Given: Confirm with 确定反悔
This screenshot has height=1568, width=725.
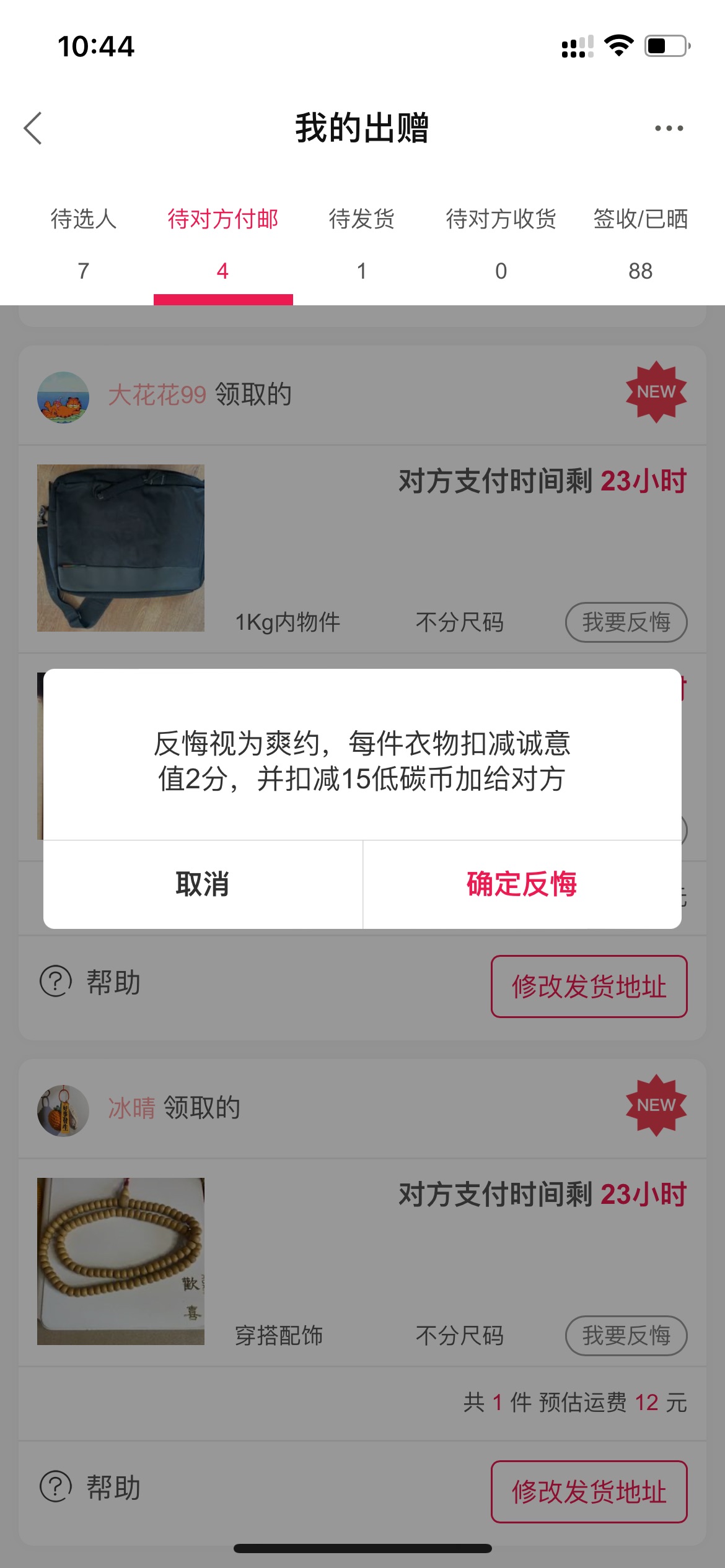Looking at the screenshot, I should [x=522, y=884].
